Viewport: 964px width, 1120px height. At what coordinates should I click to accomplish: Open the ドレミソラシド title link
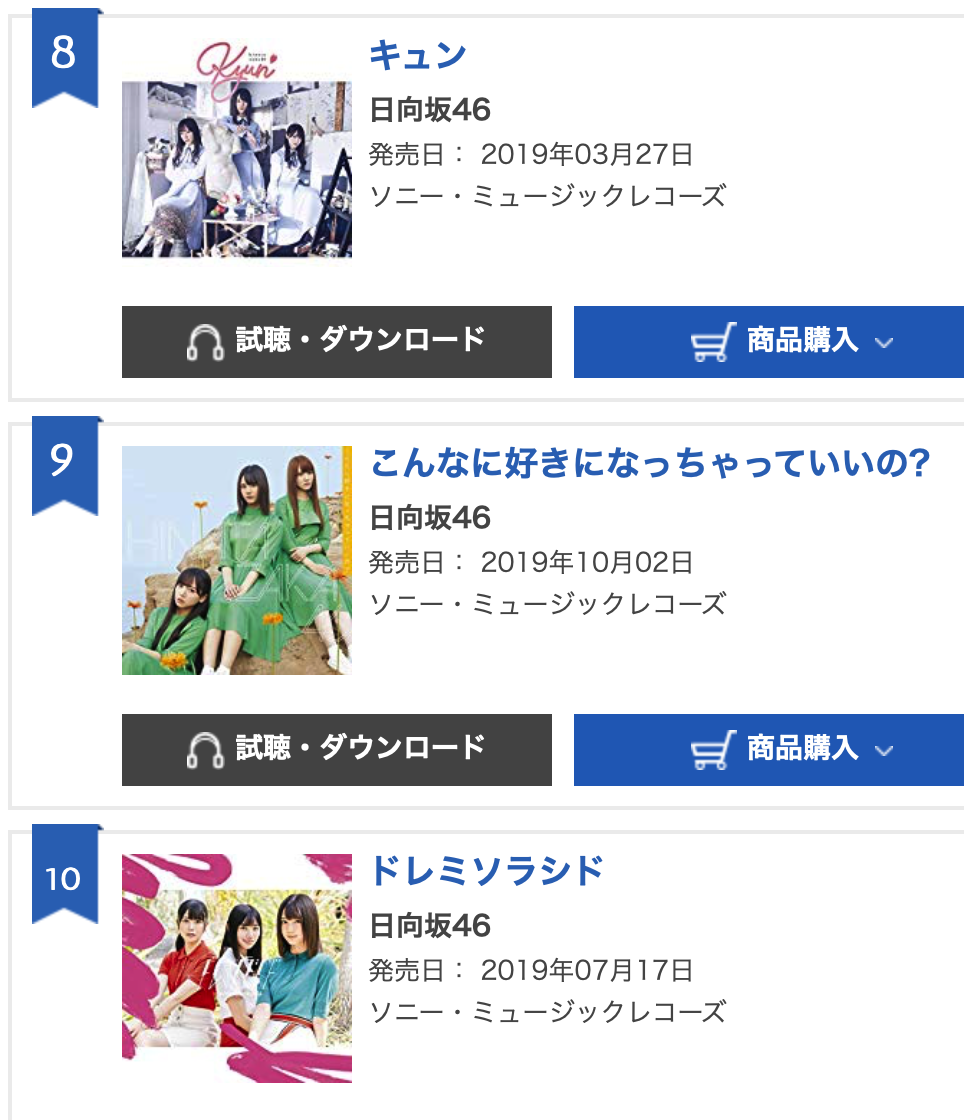[x=487, y=871]
